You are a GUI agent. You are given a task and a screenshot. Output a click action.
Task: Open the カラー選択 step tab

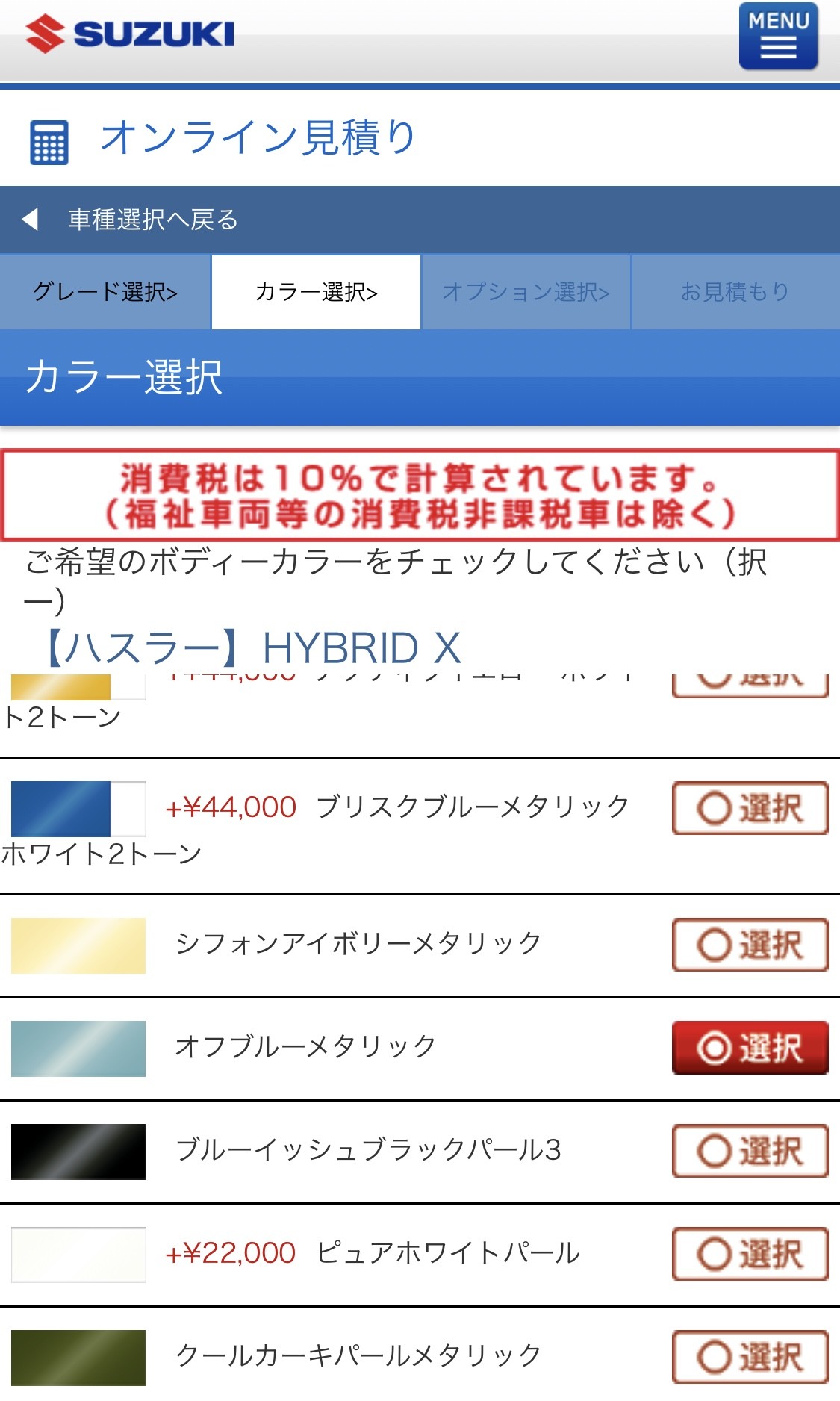click(316, 292)
